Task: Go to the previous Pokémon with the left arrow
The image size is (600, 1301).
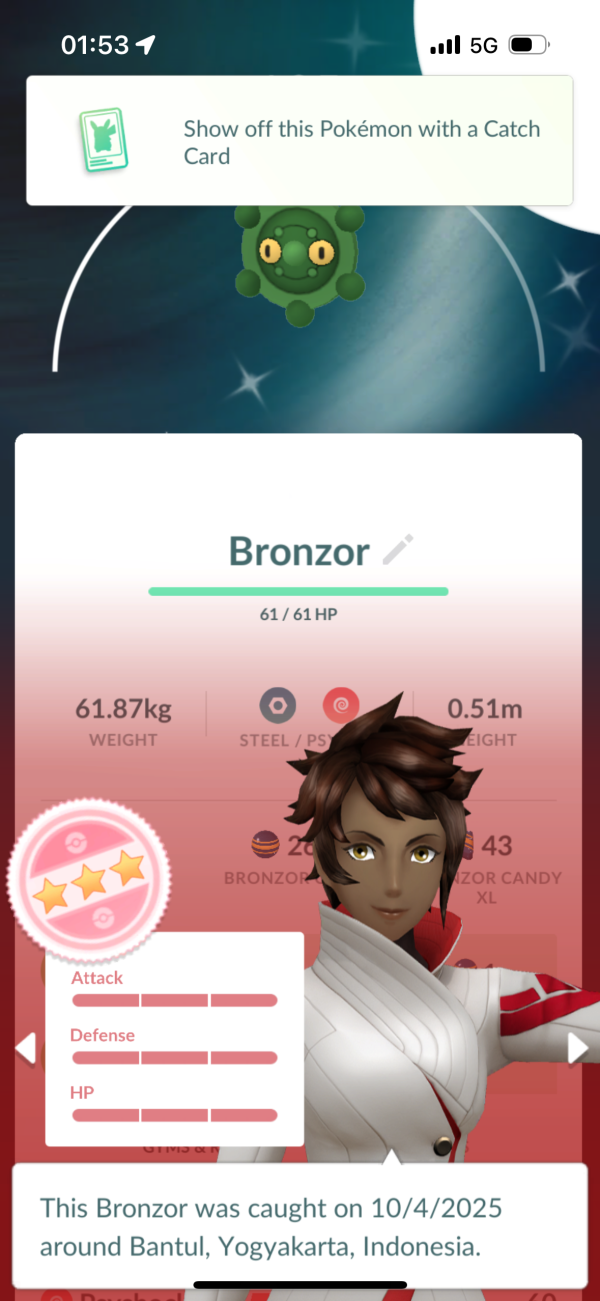Action: pos(26,1048)
